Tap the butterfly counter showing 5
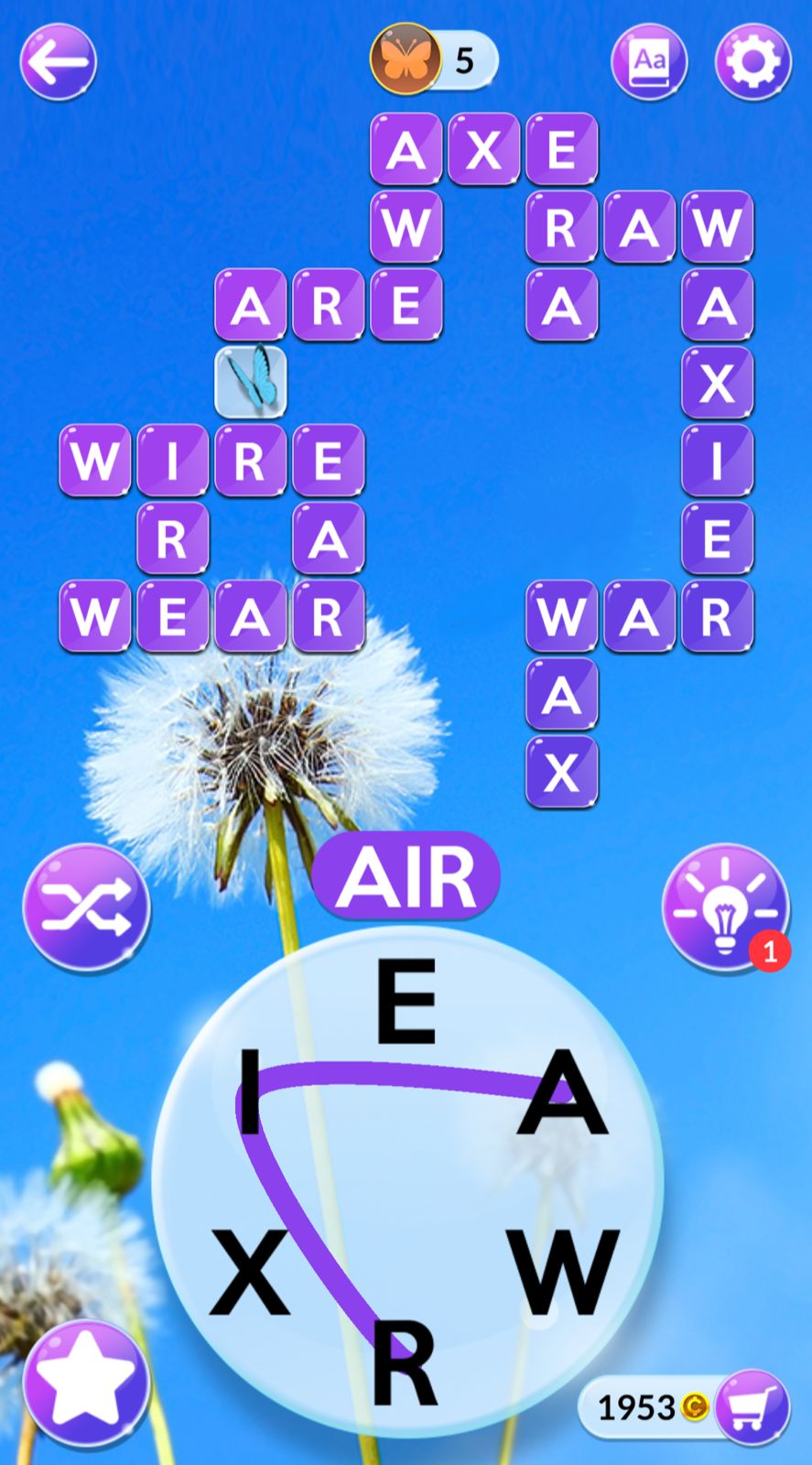 [435, 60]
